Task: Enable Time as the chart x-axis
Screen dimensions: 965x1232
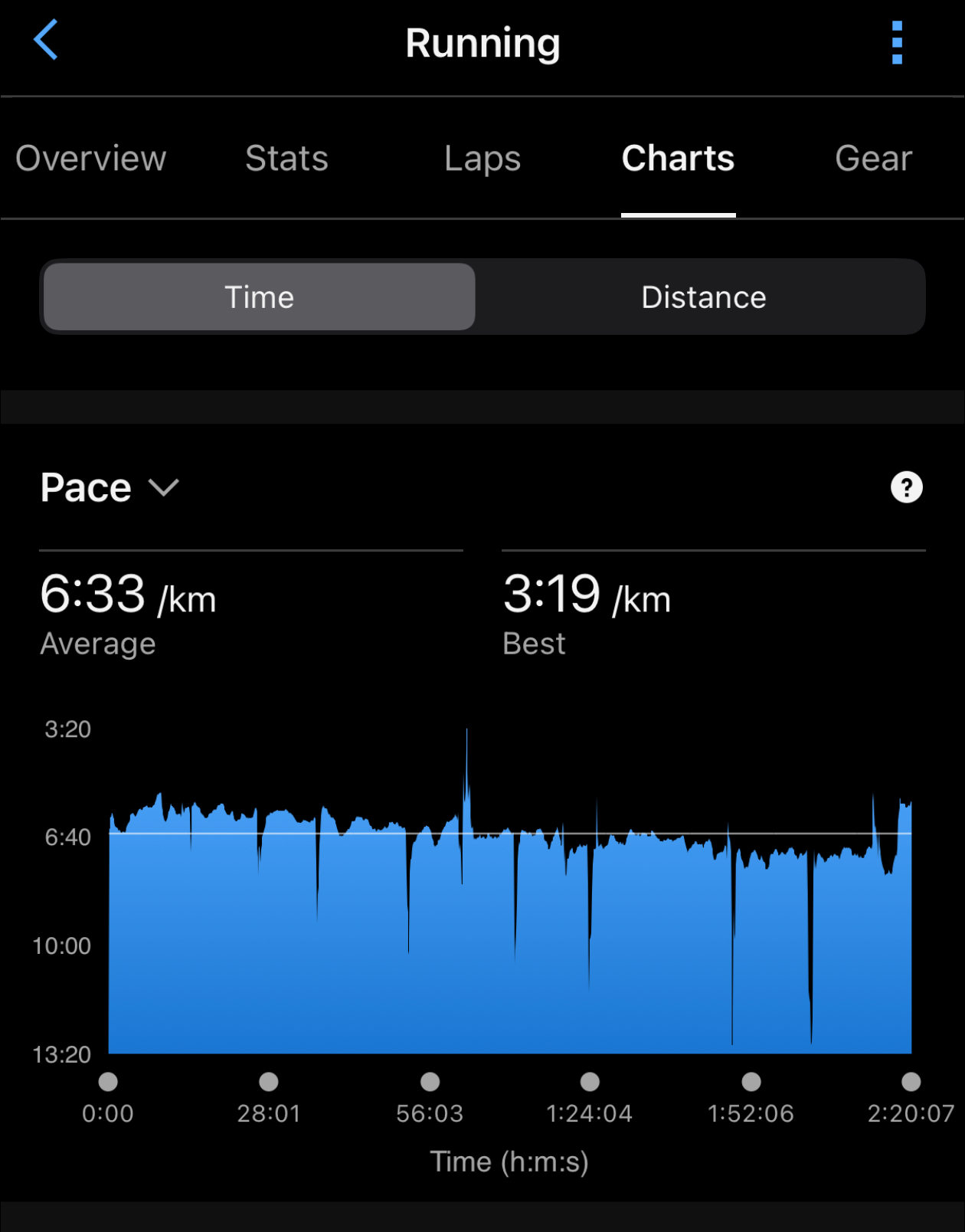Action: (x=259, y=297)
